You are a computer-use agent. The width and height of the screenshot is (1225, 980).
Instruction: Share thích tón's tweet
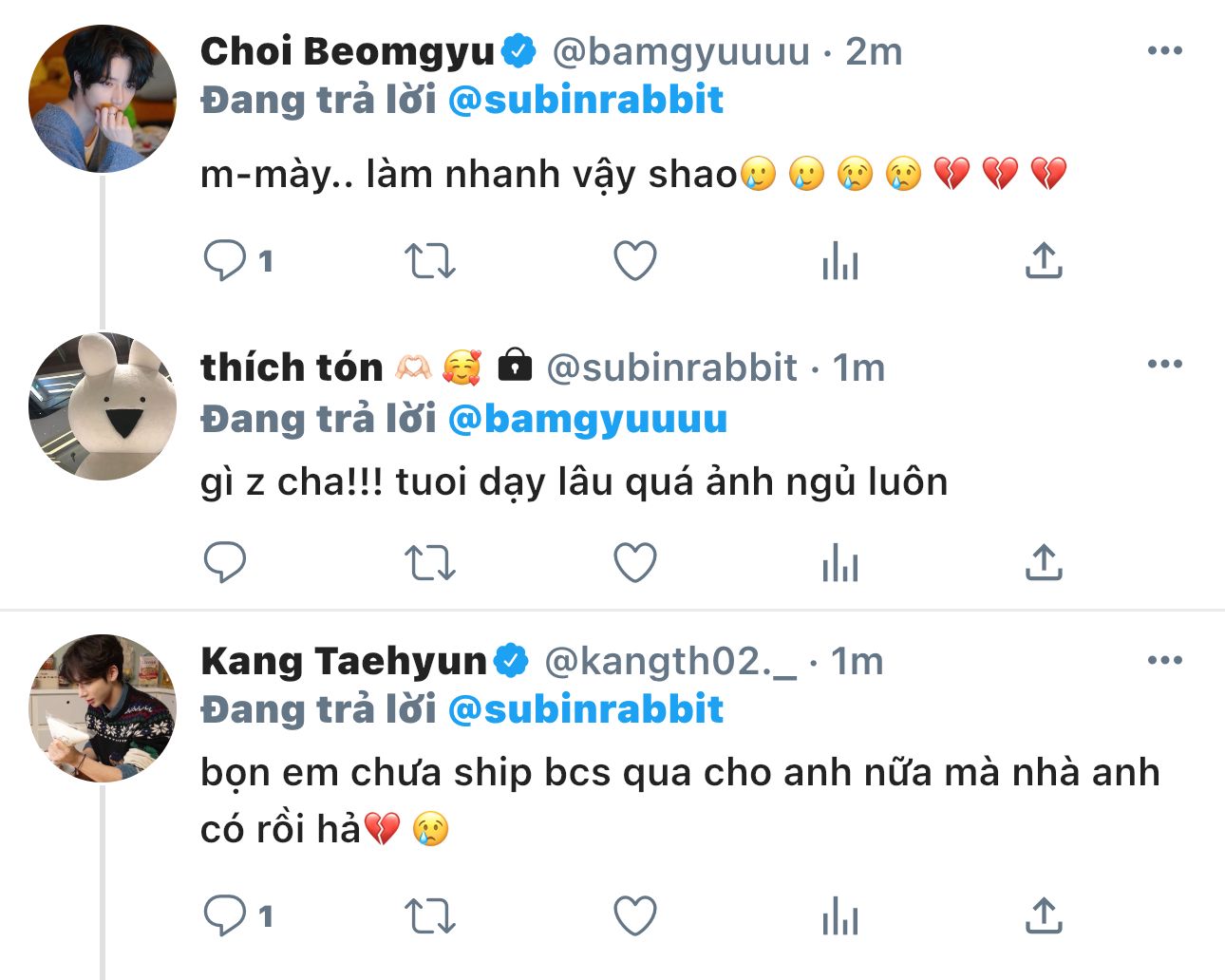[x=1044, y=562]
